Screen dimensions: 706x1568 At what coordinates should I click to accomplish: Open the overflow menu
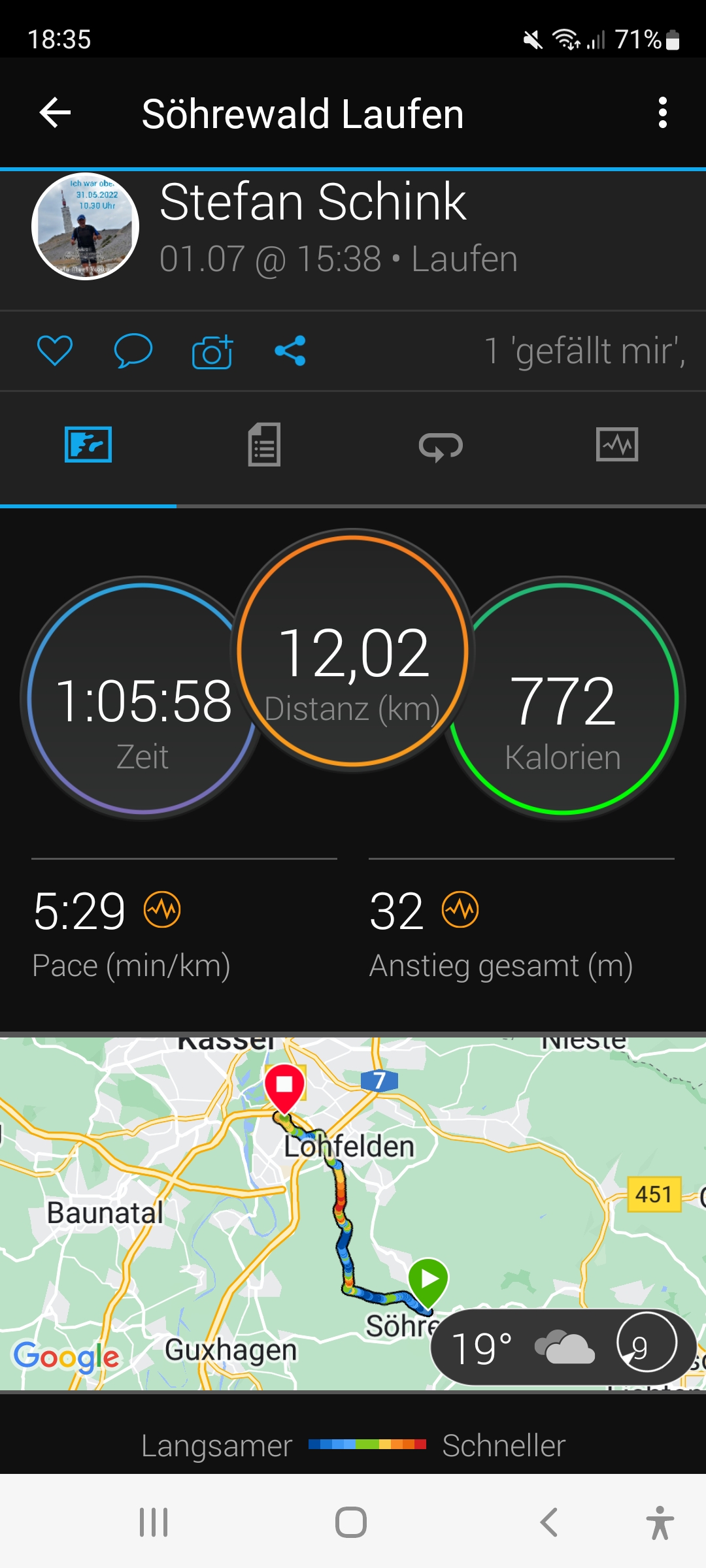662,113
